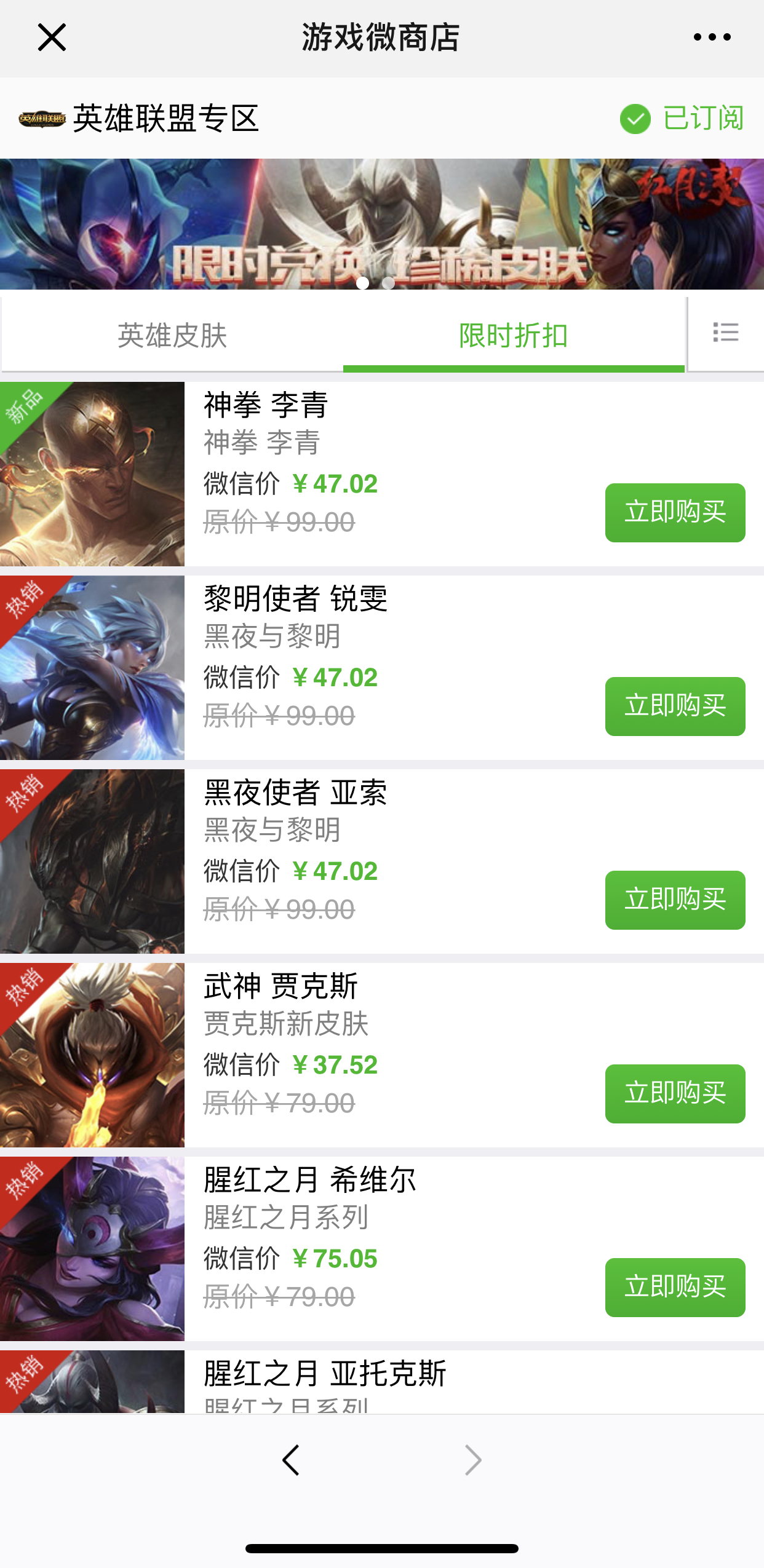Image resolution: width=764 pixels, height=1568 pixels.
Task: Open the 武神 贾克斯 skin image
Action: click(x=92, y=1055)
